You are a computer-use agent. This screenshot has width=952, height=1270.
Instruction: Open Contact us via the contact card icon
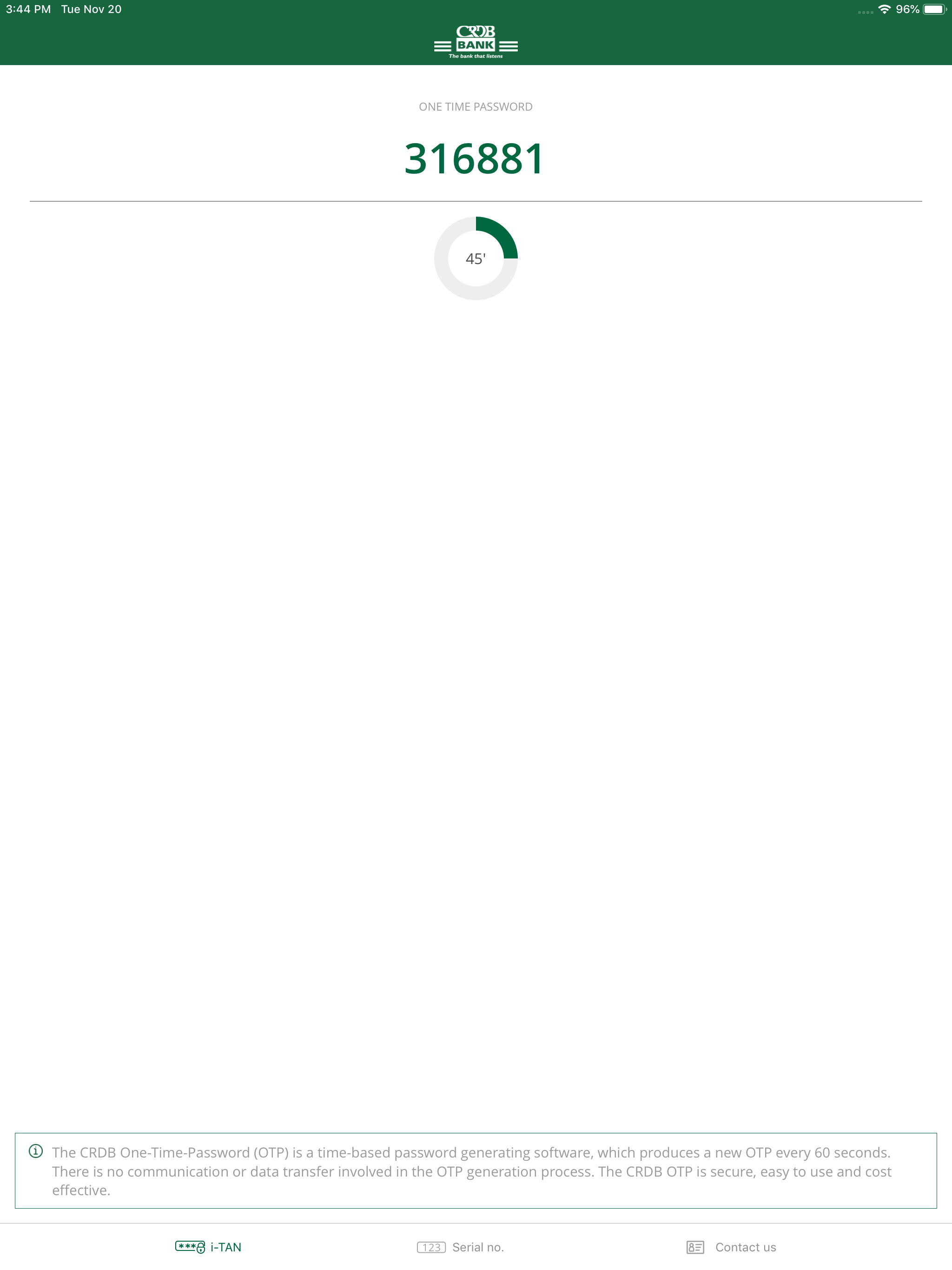coord(695,1247)
